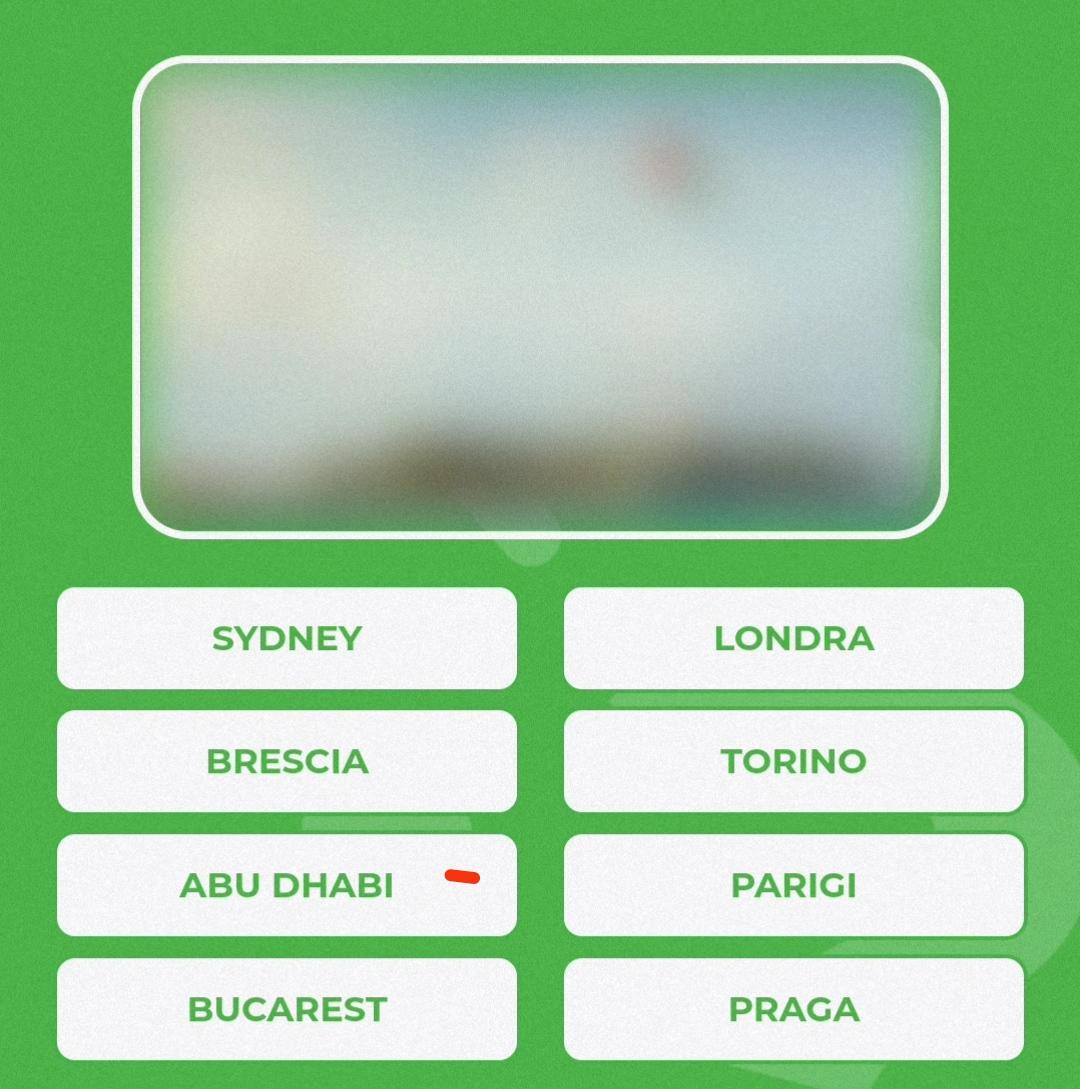Pick Brescia as the city
Image resolution: width=1080 pixels, height=1089 pixels.
(287, 761)
